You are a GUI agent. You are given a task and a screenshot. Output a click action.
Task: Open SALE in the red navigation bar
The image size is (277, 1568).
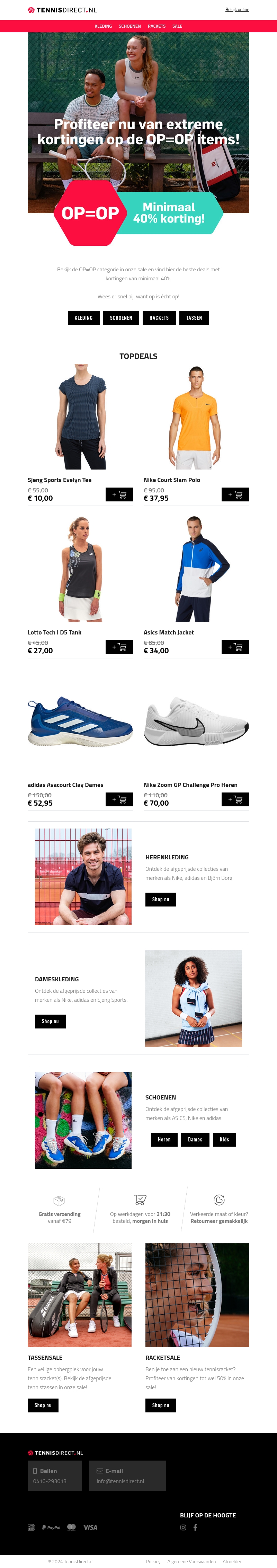pyautogui.click(x=177, y=26)
